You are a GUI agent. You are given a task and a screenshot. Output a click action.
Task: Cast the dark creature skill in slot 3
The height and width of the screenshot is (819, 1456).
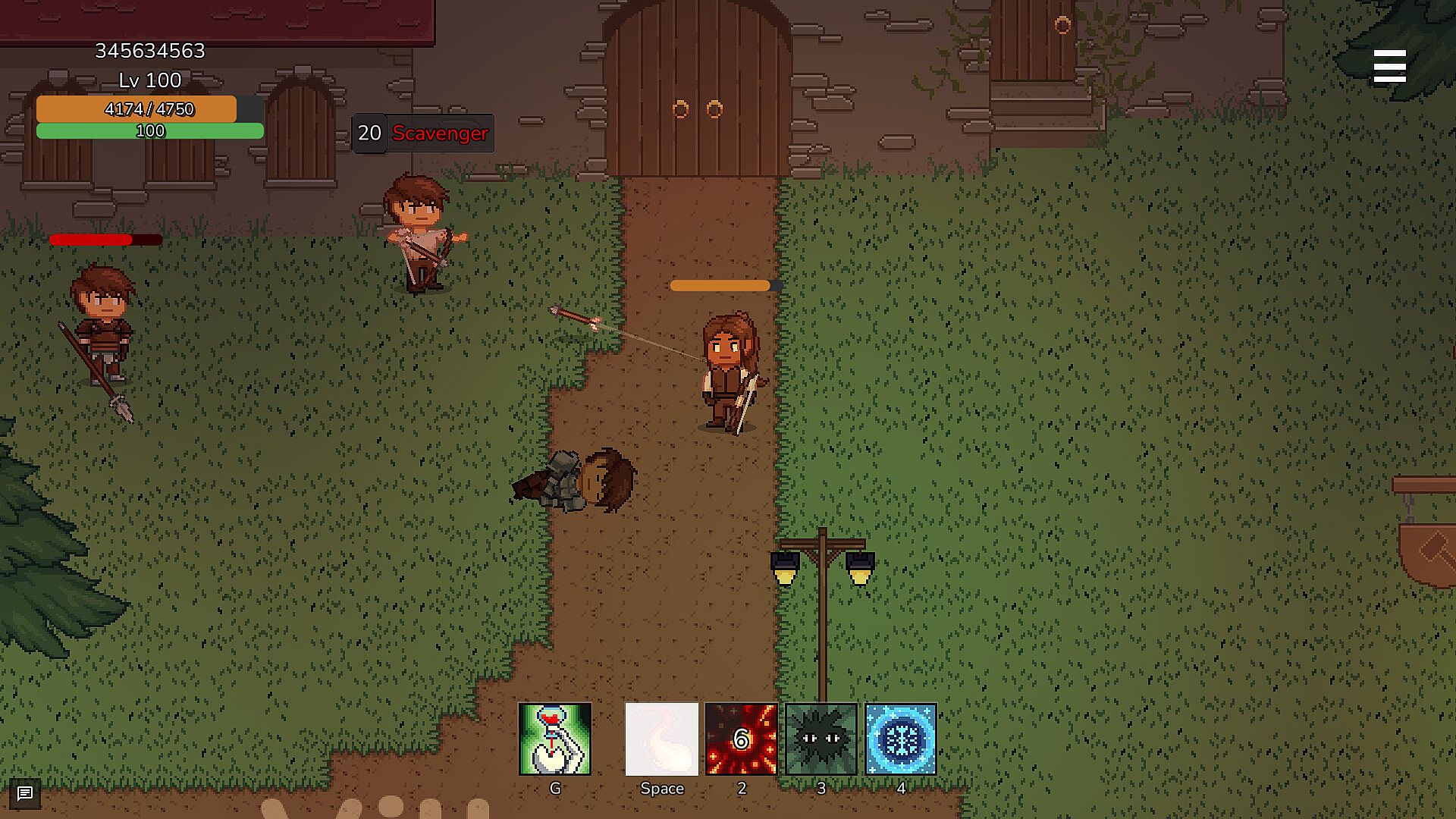click(x=821, y=739)
